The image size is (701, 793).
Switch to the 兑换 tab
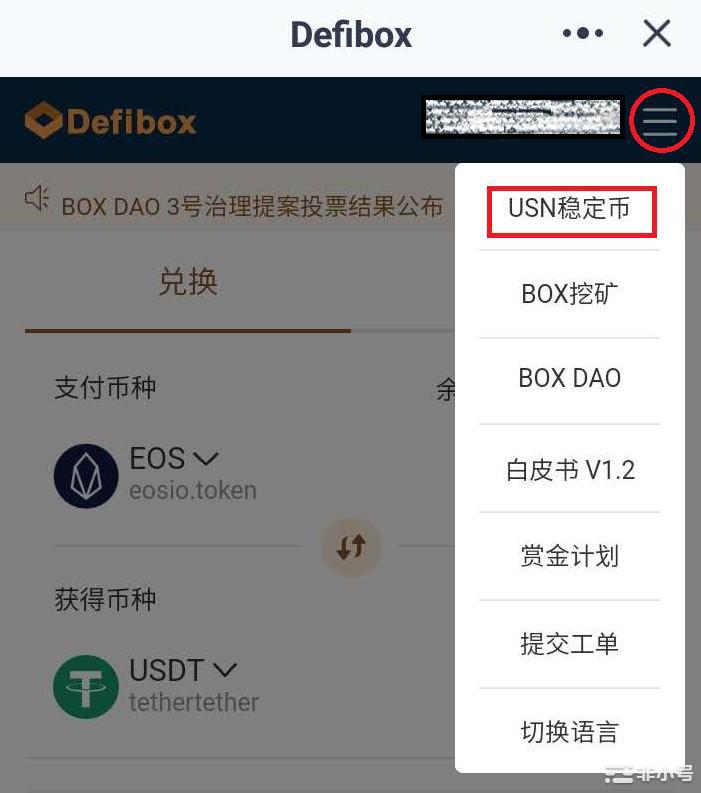187,283
